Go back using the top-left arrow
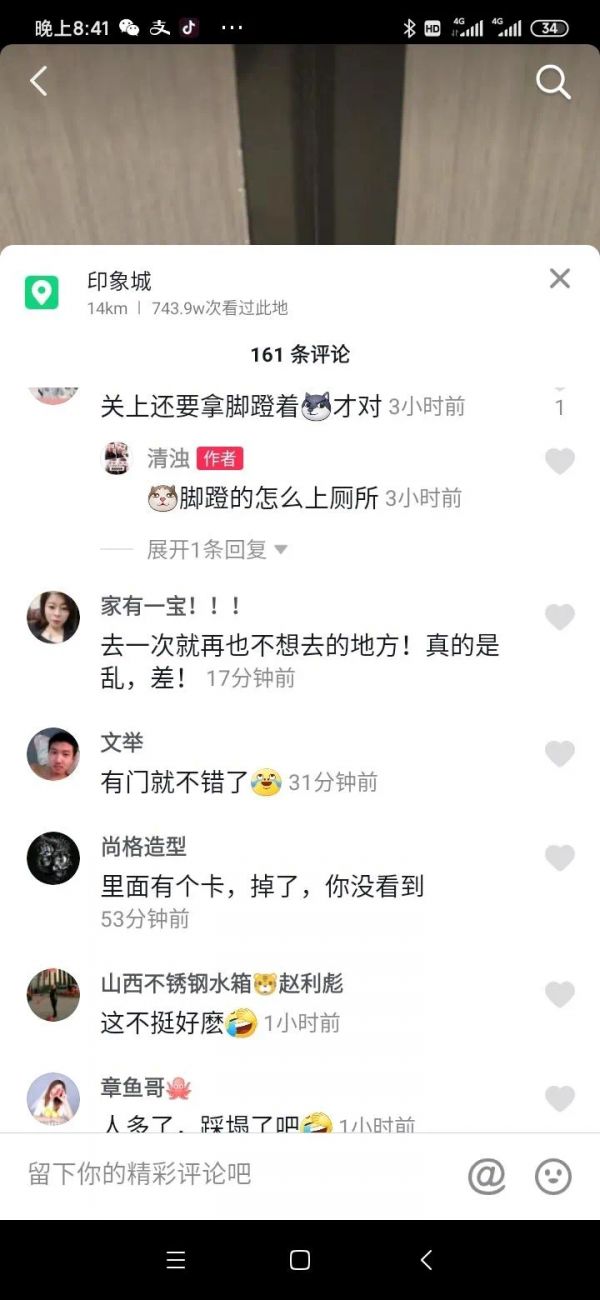This screenshot has height=1300, width=600. point(39,81)
